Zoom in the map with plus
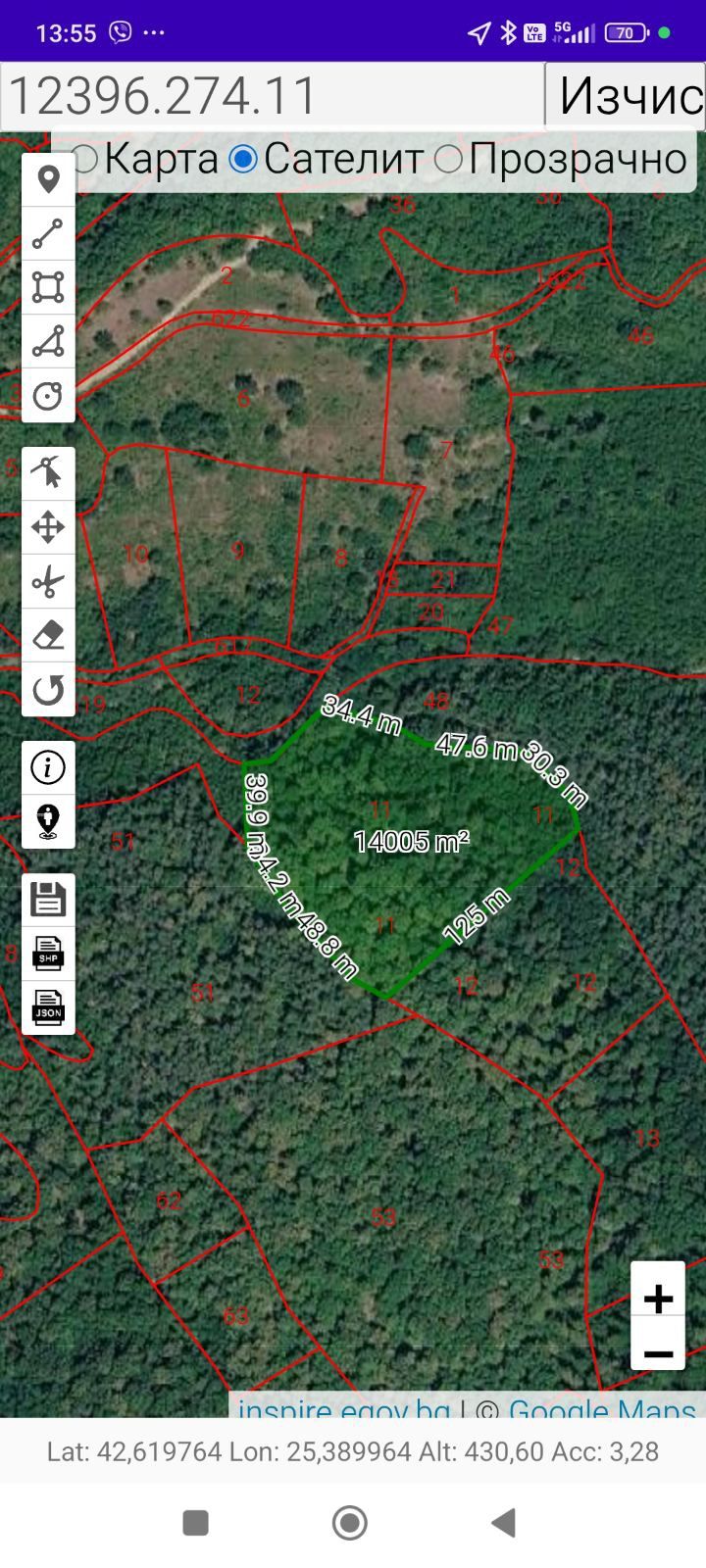 click(x=658, y=1299)
